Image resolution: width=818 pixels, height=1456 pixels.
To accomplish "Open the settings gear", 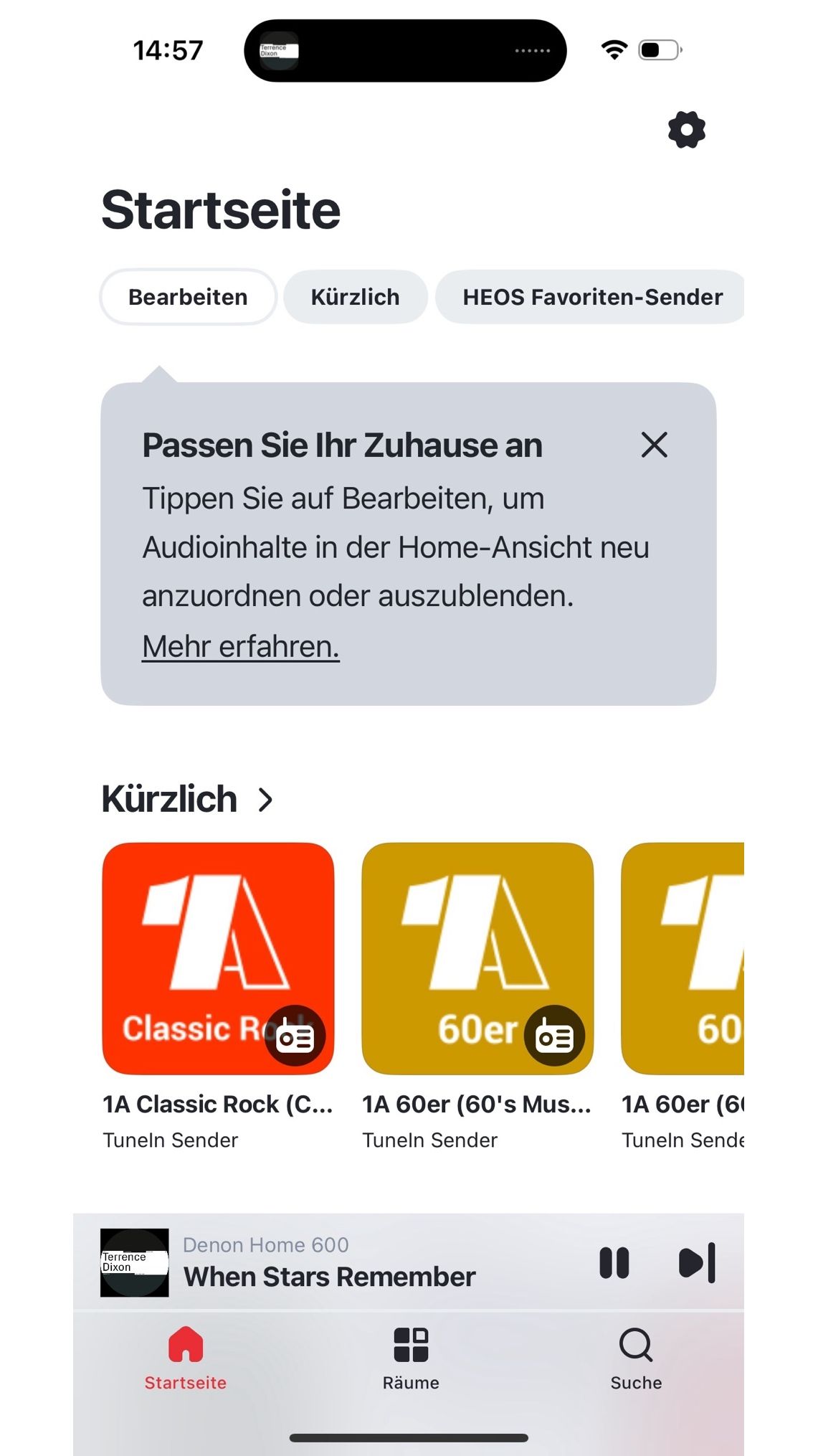I will [x=686, y=130].
